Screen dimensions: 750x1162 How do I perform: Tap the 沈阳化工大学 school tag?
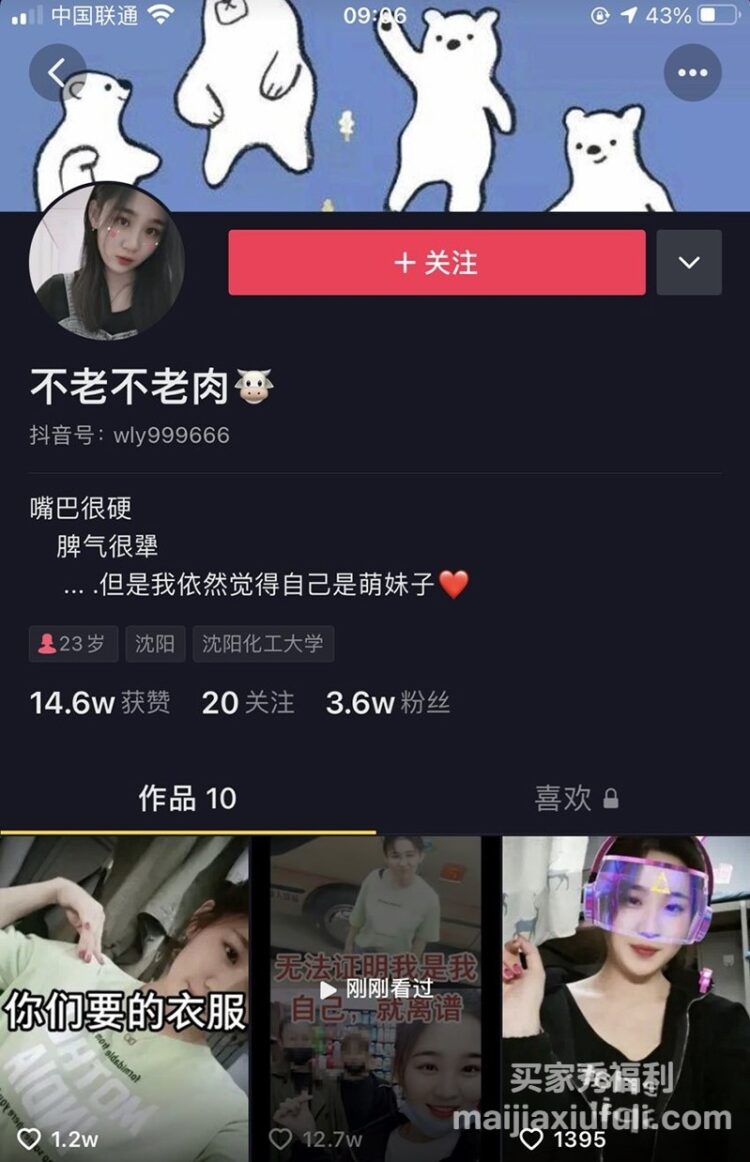coord(263,644)
